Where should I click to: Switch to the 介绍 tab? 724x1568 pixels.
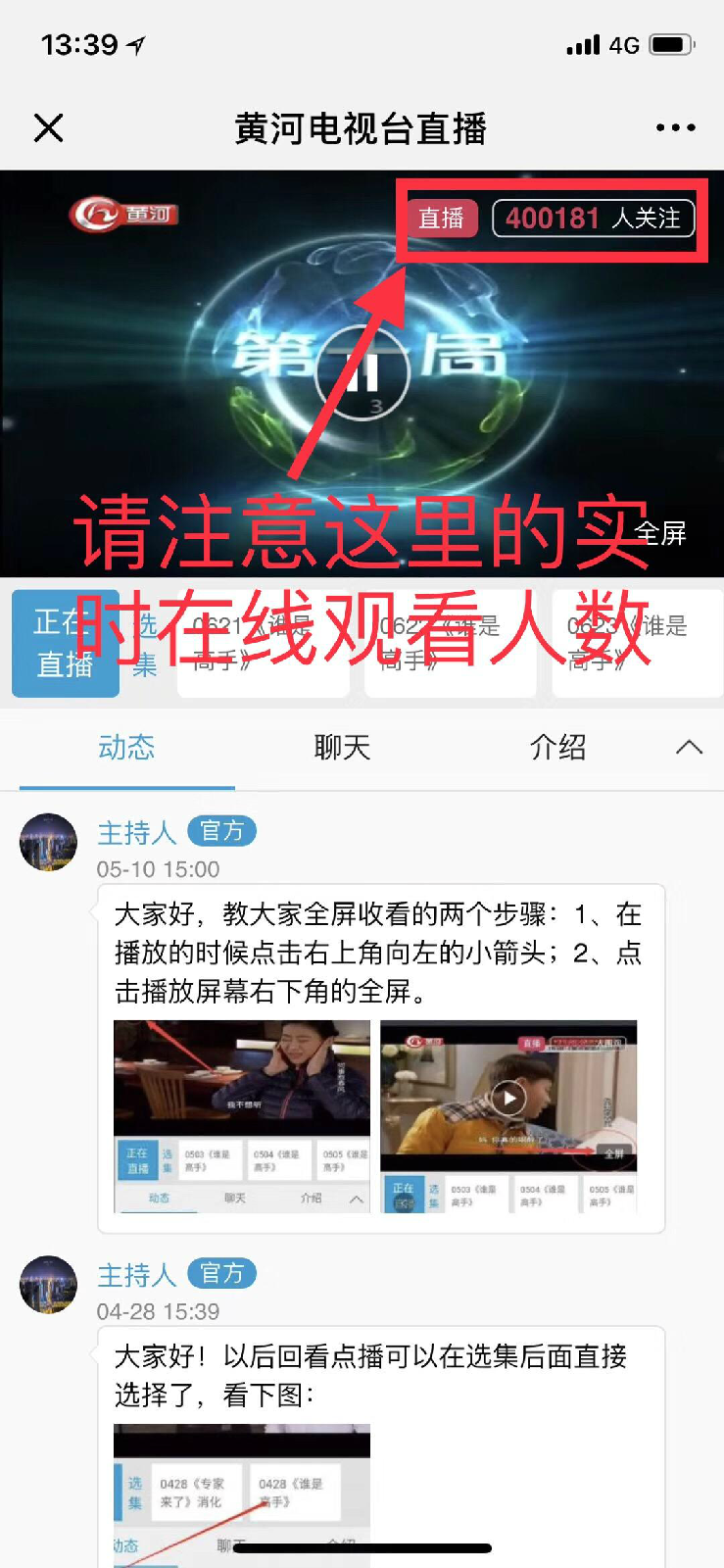(557, 748)
